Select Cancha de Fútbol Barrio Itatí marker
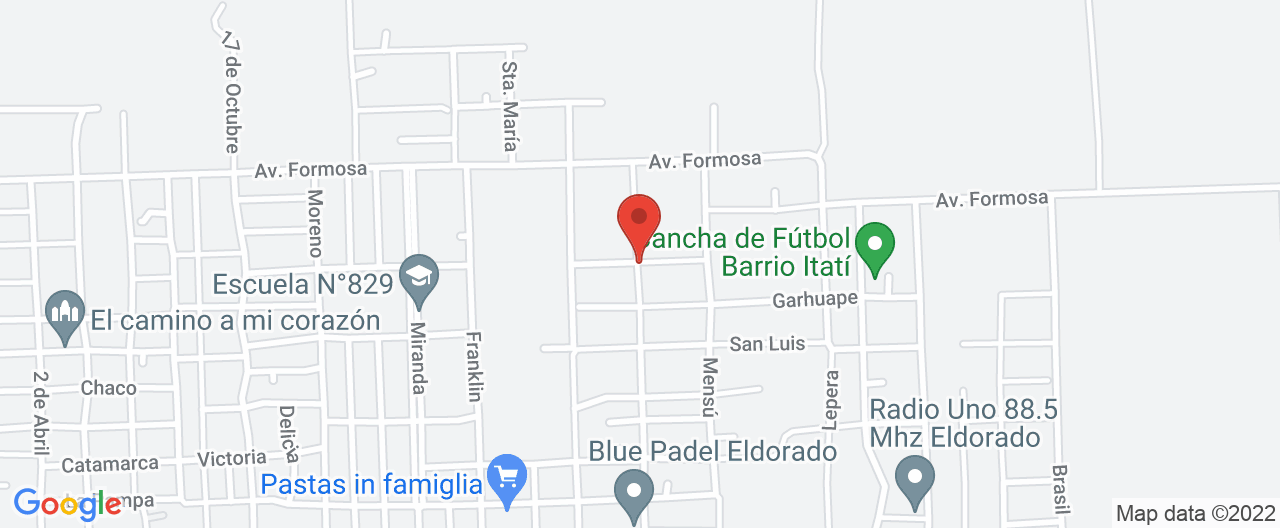 875,245
